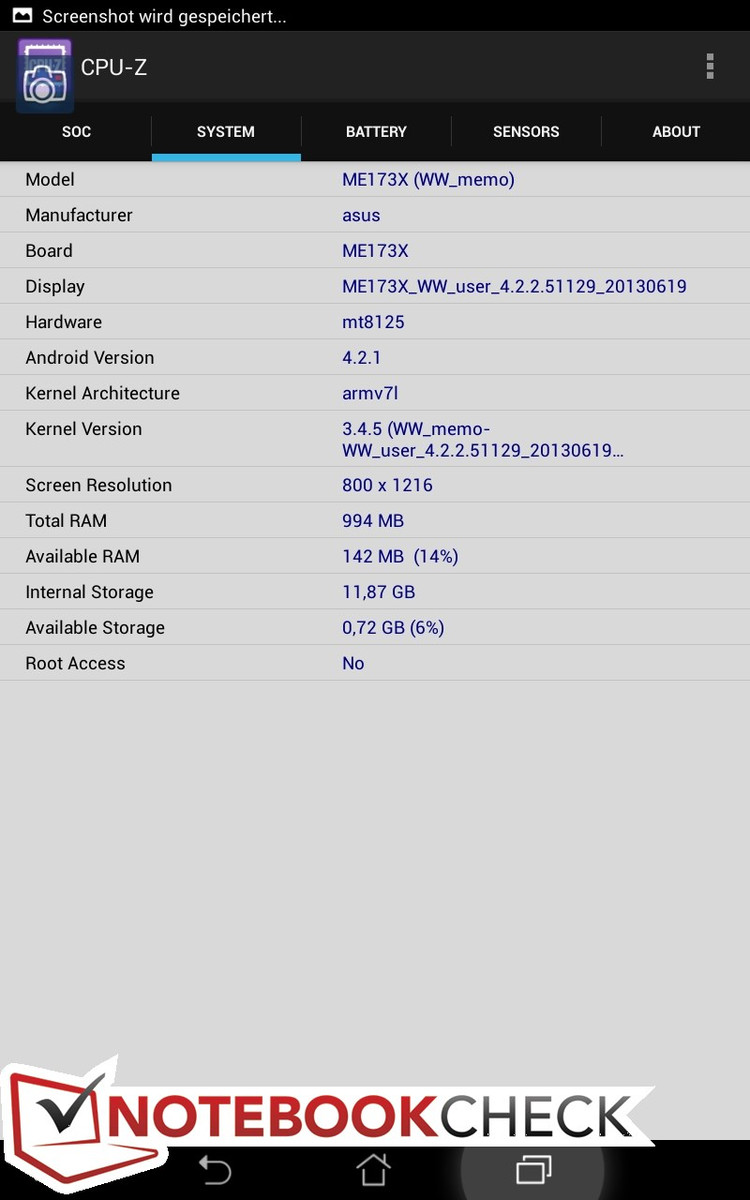
Task: Open the SENSORS tab
Action: coord(526,132)
